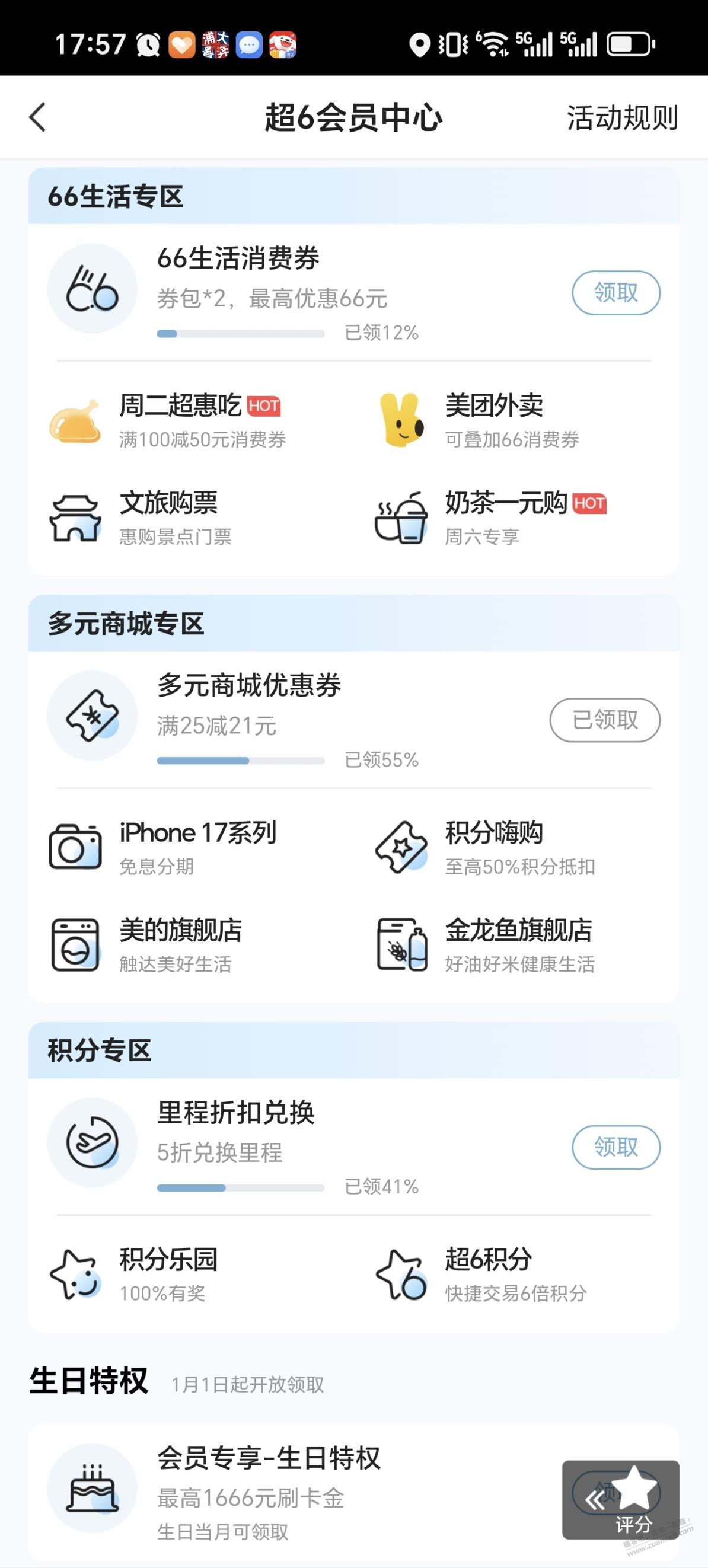The image size is (708, 1568).
Task: Claim the 66生活消费券 coupon
Action: (615, 293)
